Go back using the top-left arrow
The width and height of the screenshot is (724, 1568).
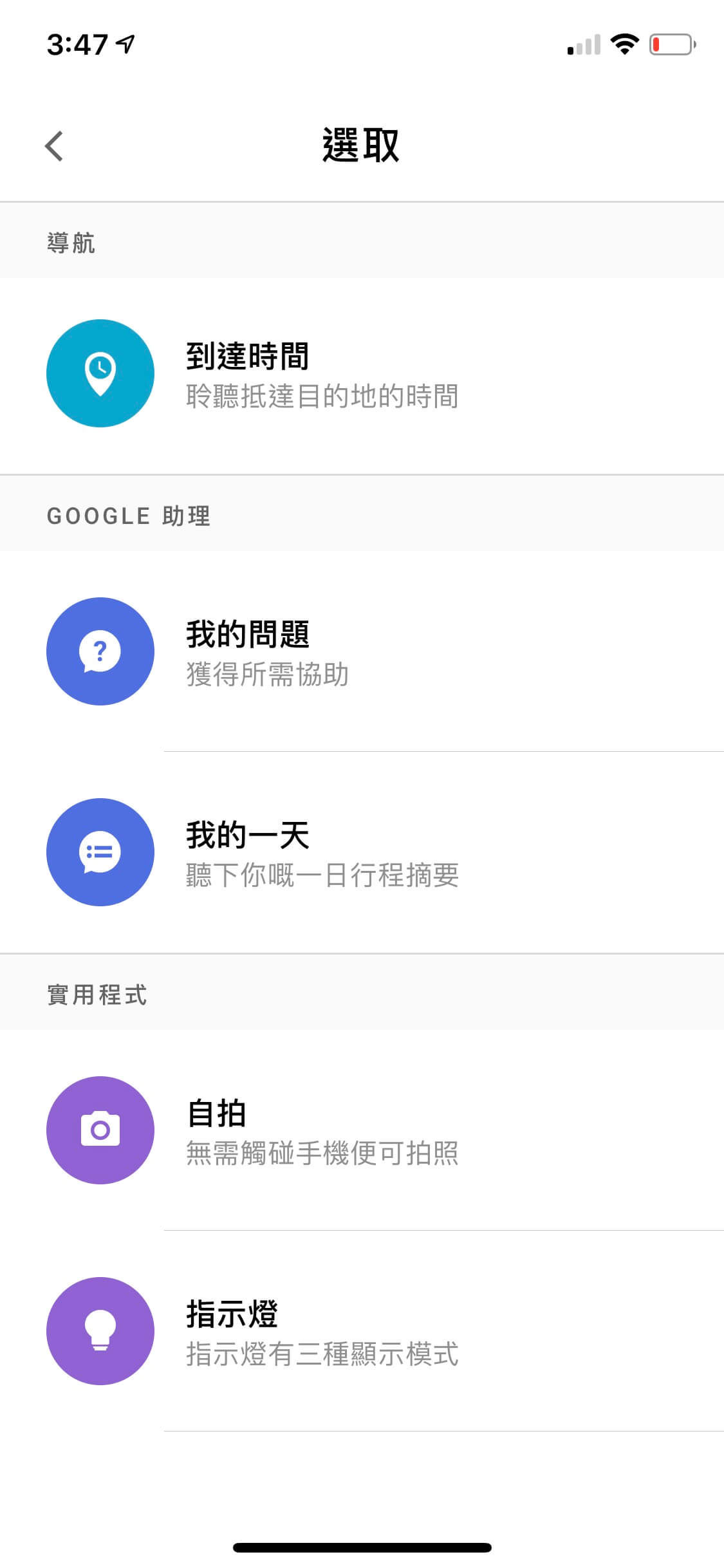[55, 146]
